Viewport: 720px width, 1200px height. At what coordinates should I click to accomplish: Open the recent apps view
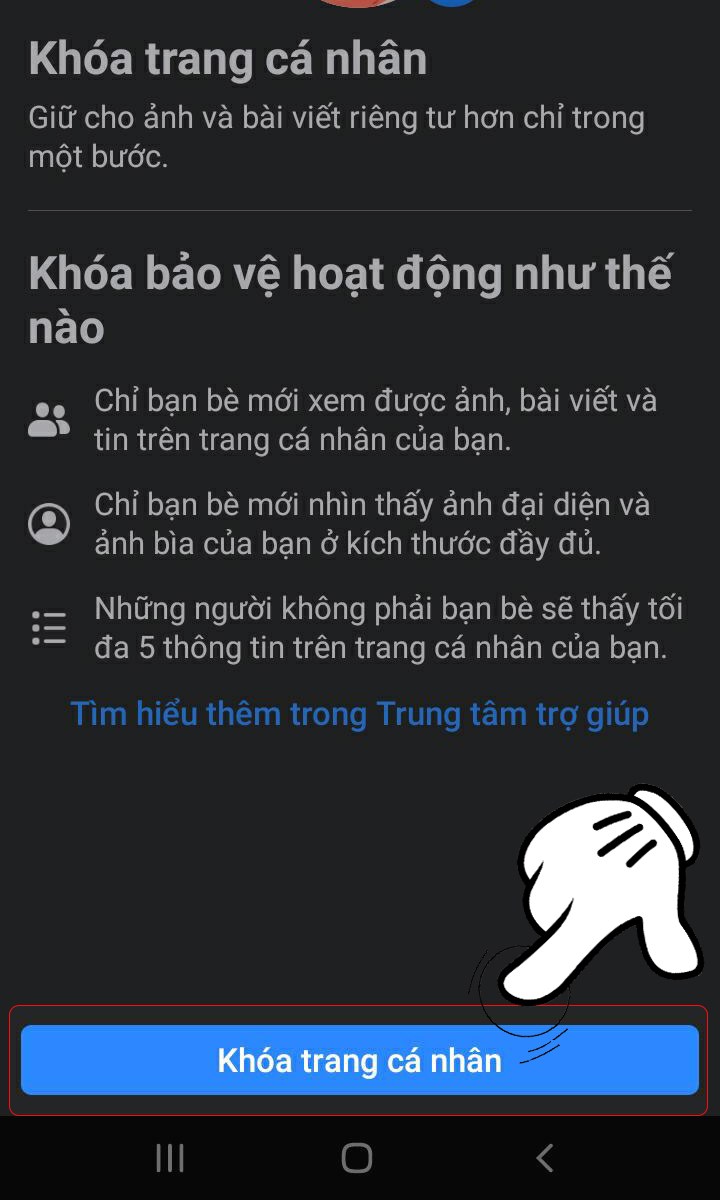pos(170,1158)
